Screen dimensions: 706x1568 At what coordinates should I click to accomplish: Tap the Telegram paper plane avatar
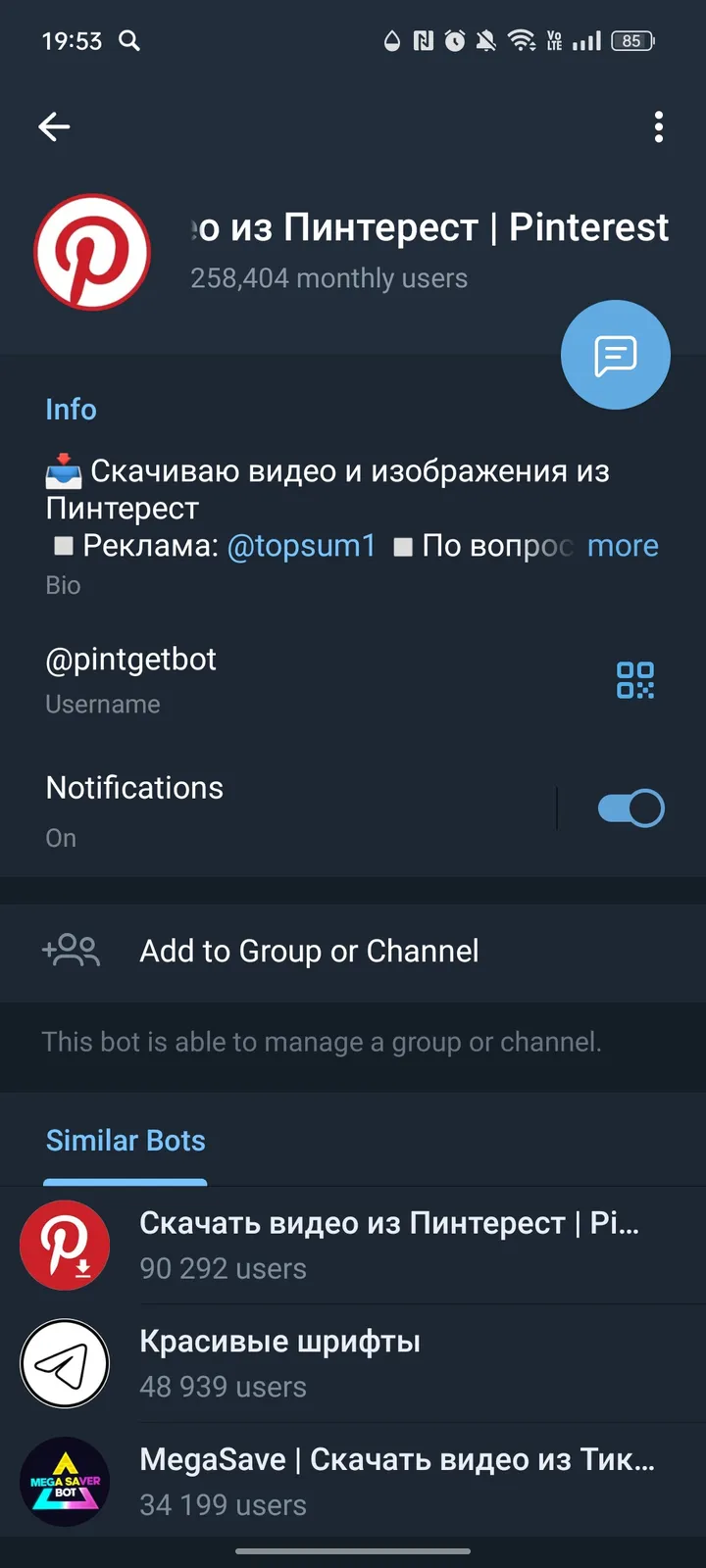65,1362
